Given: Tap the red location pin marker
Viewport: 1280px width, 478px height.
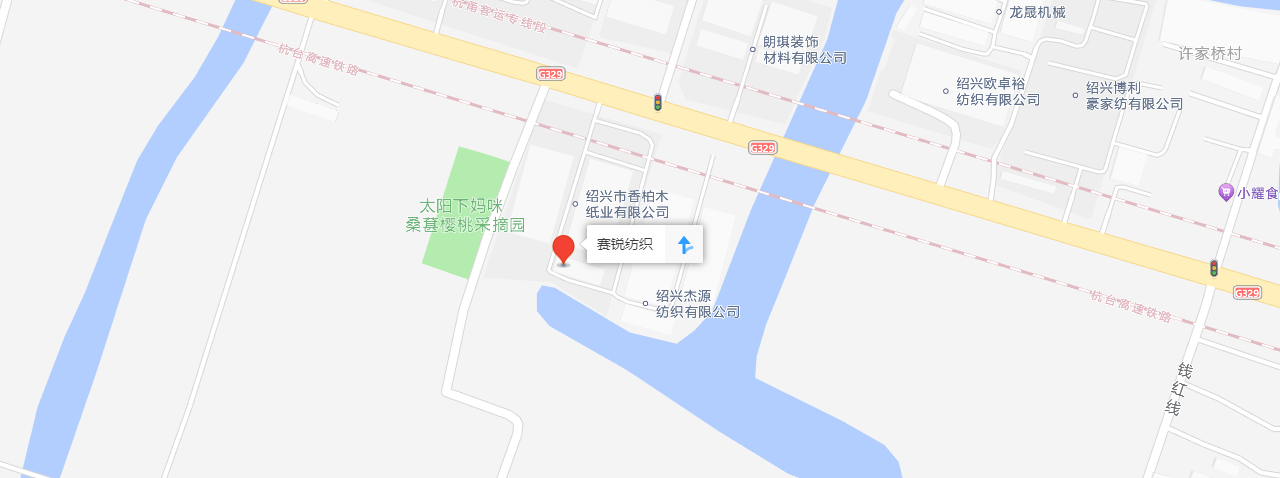Looking at the screenshot, I should [x=564, y=248].
